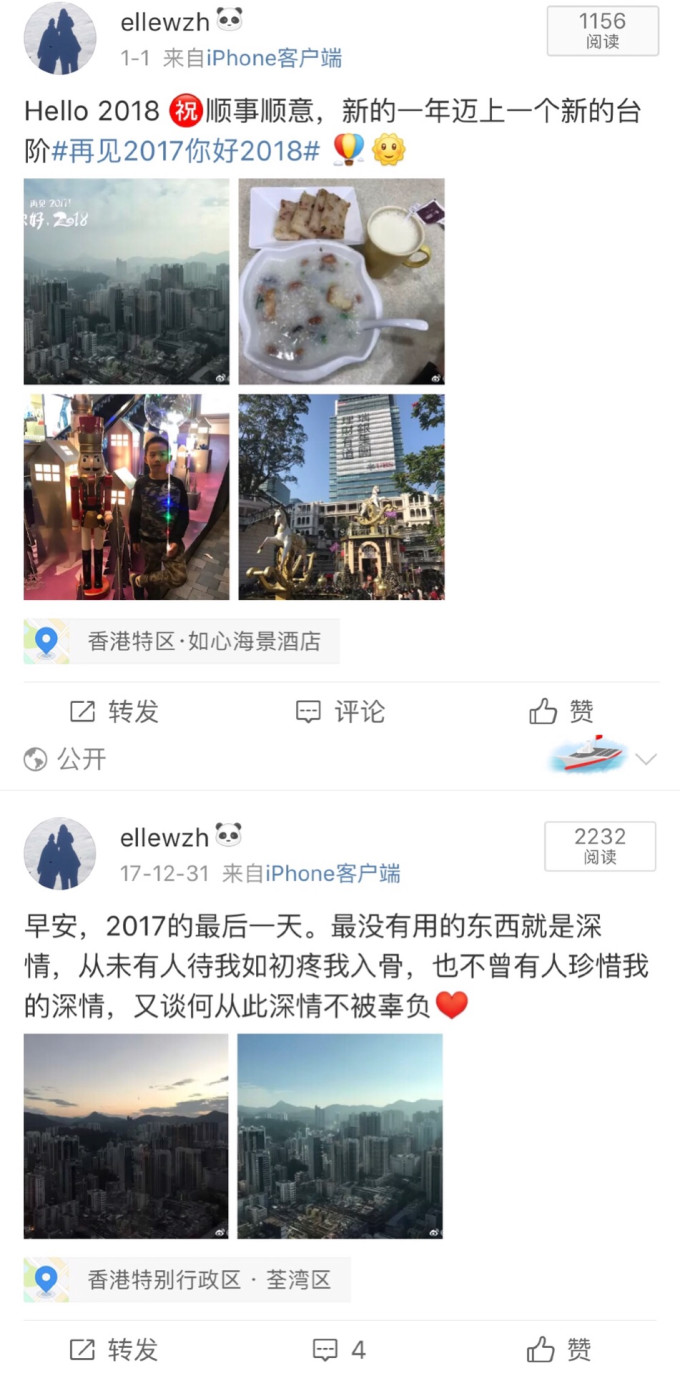Like the Hello 2018 post

561,712
